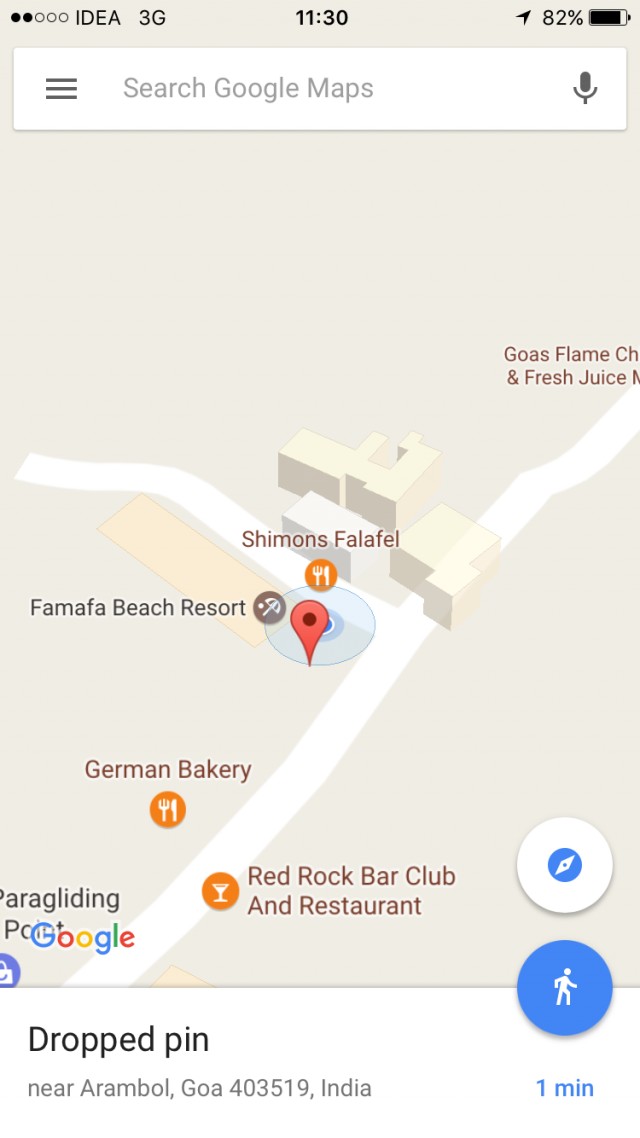Open the Famafa Beach Resort marker
This screenshot has height=1138, width=640.
click(x=269, y=607)
